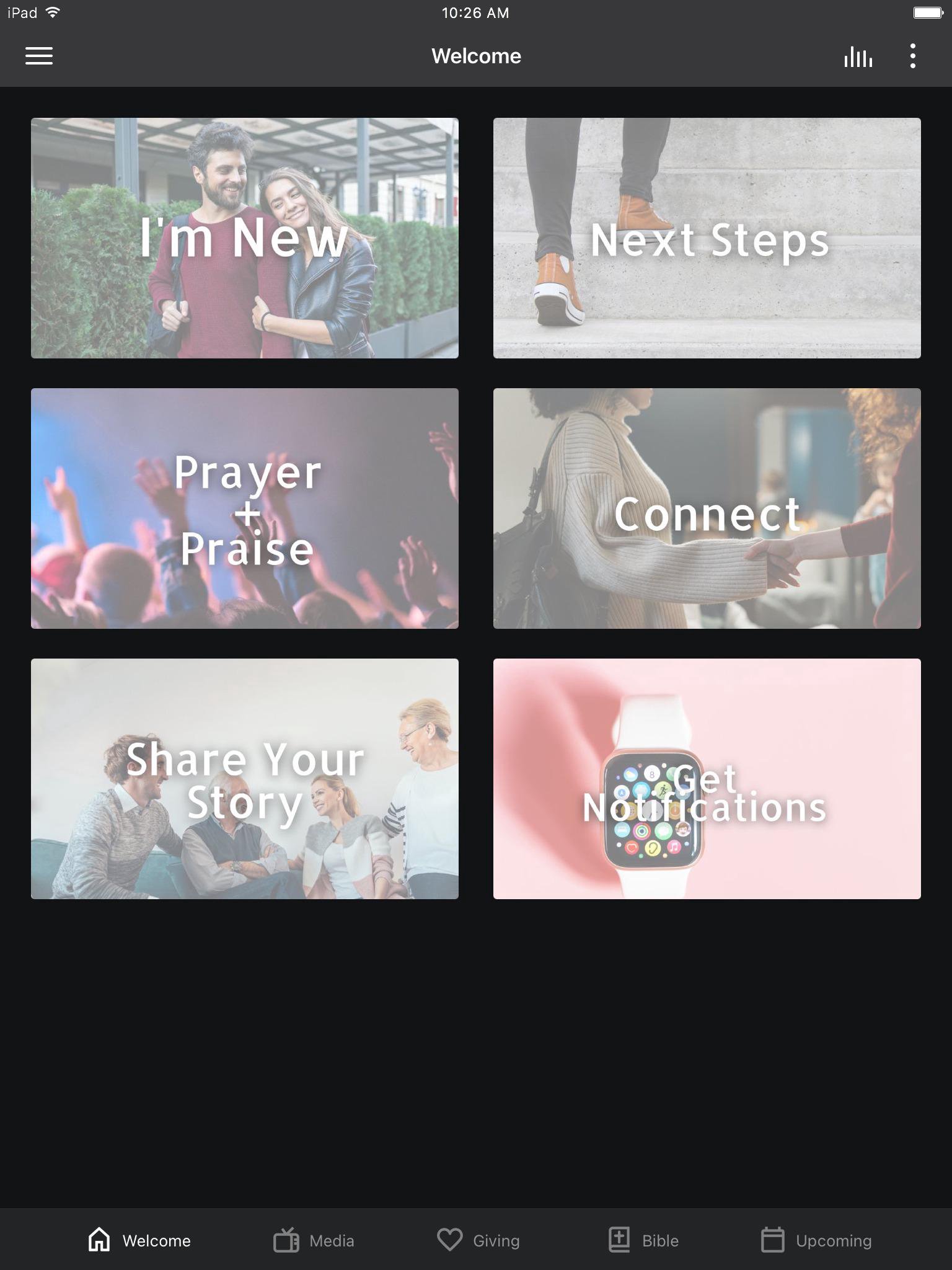
Task: View the Upcoming tab
Action: click(x=816, y=1240)
